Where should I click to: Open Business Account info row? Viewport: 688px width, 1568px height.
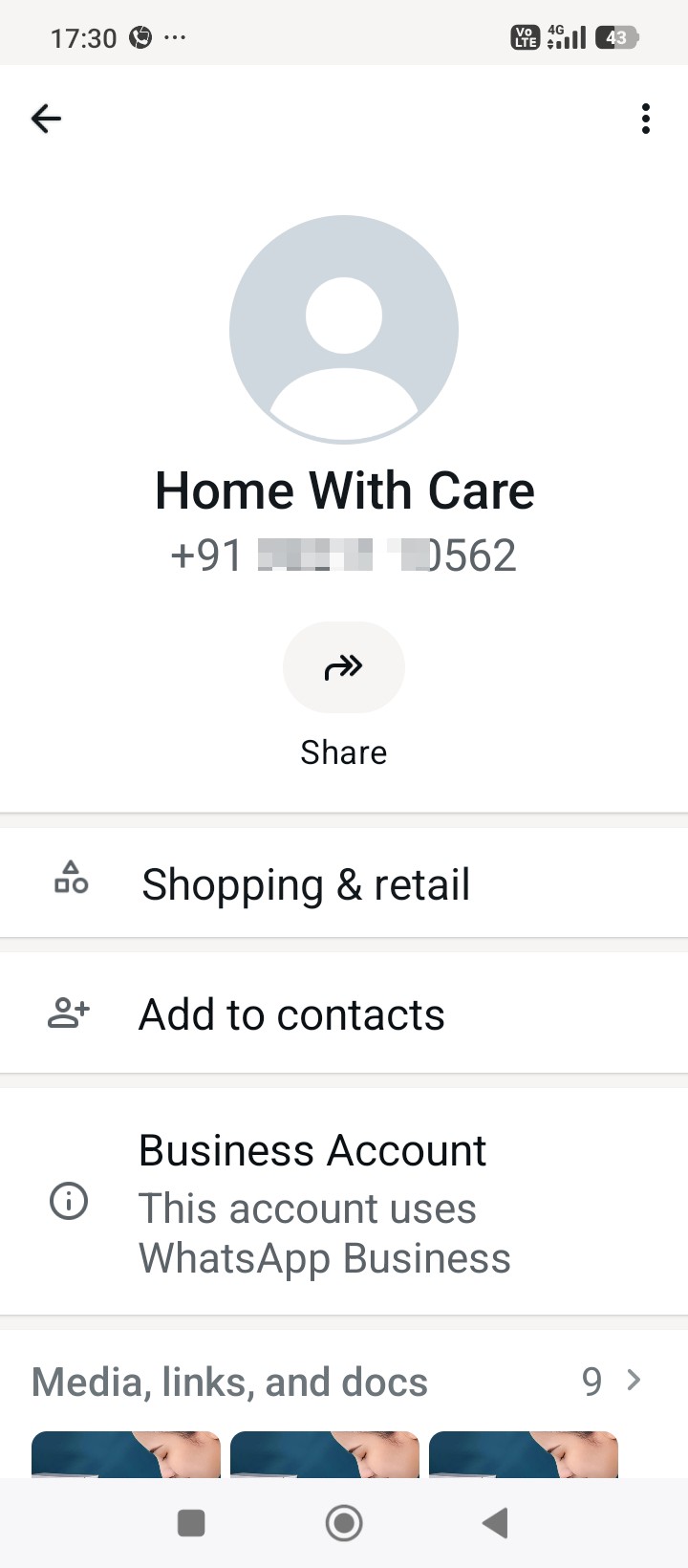click(344, 1202)
